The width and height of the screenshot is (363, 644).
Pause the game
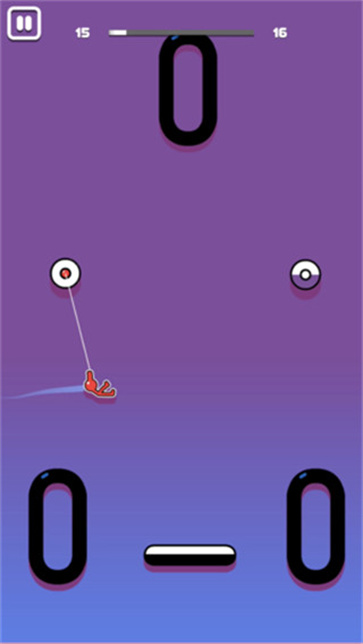[24, 24]
